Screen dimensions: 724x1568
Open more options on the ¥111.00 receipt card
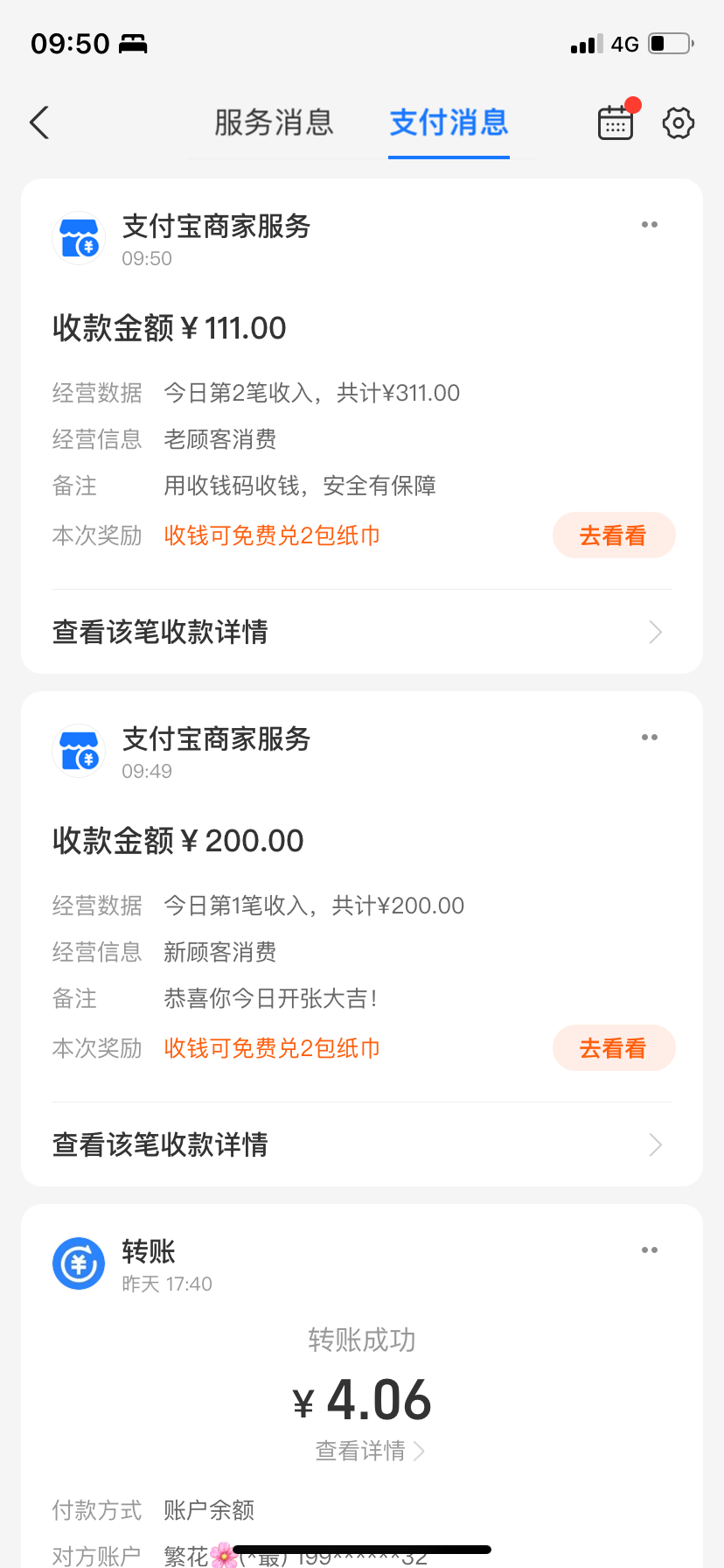650,225
